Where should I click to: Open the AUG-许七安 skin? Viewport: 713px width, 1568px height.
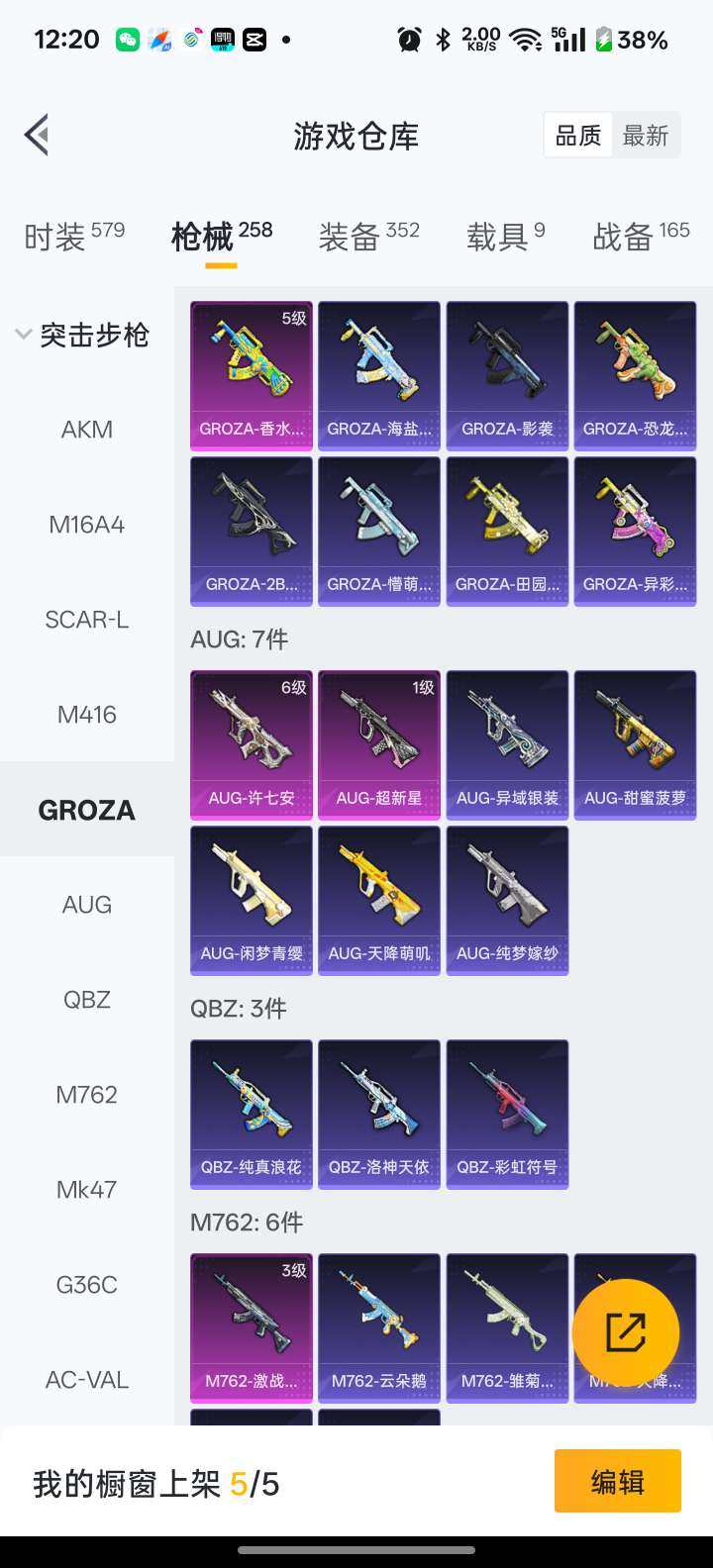pyautogui.click(x=252, y=744)
